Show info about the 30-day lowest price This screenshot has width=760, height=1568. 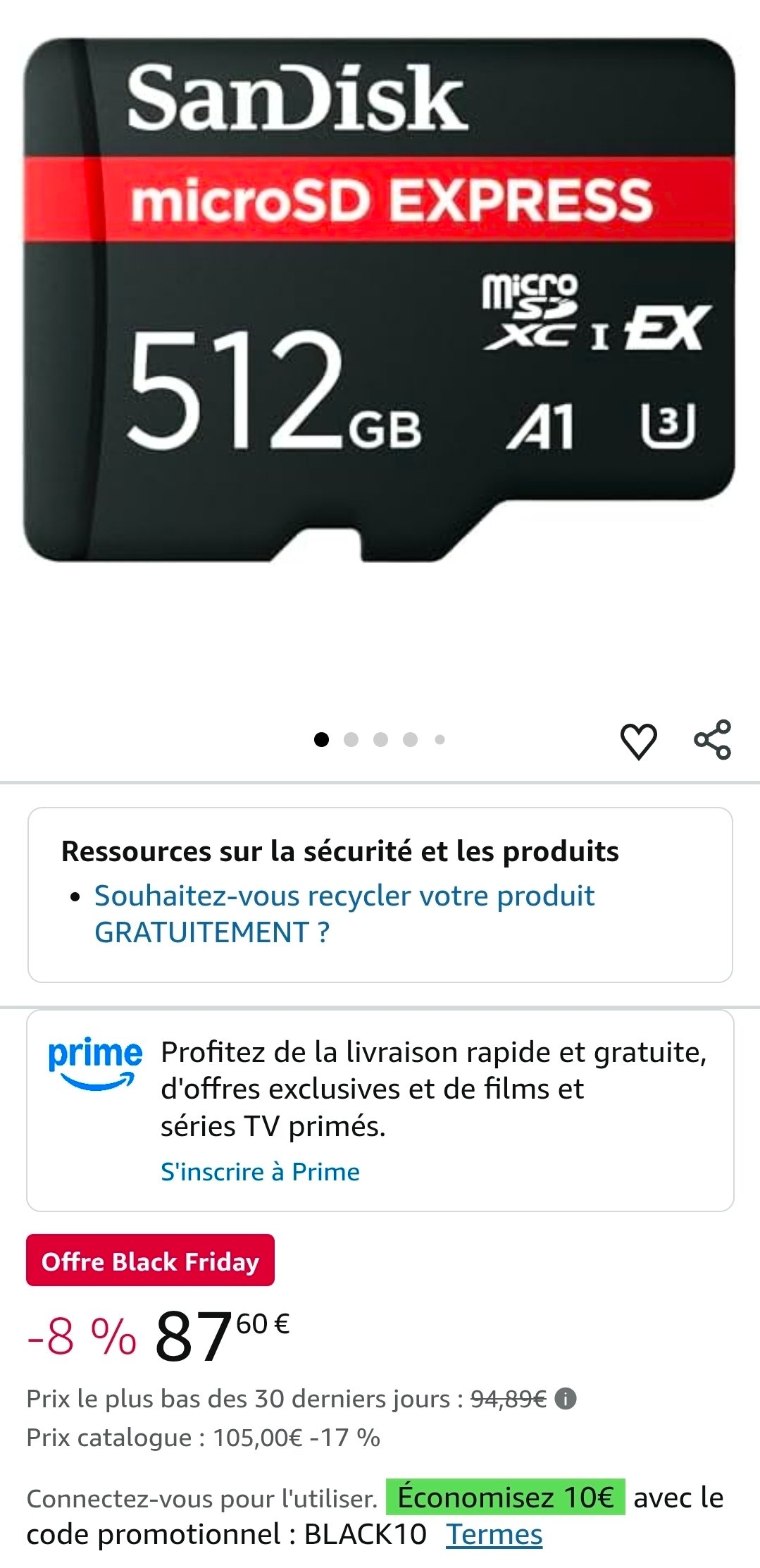point(566,1398)
